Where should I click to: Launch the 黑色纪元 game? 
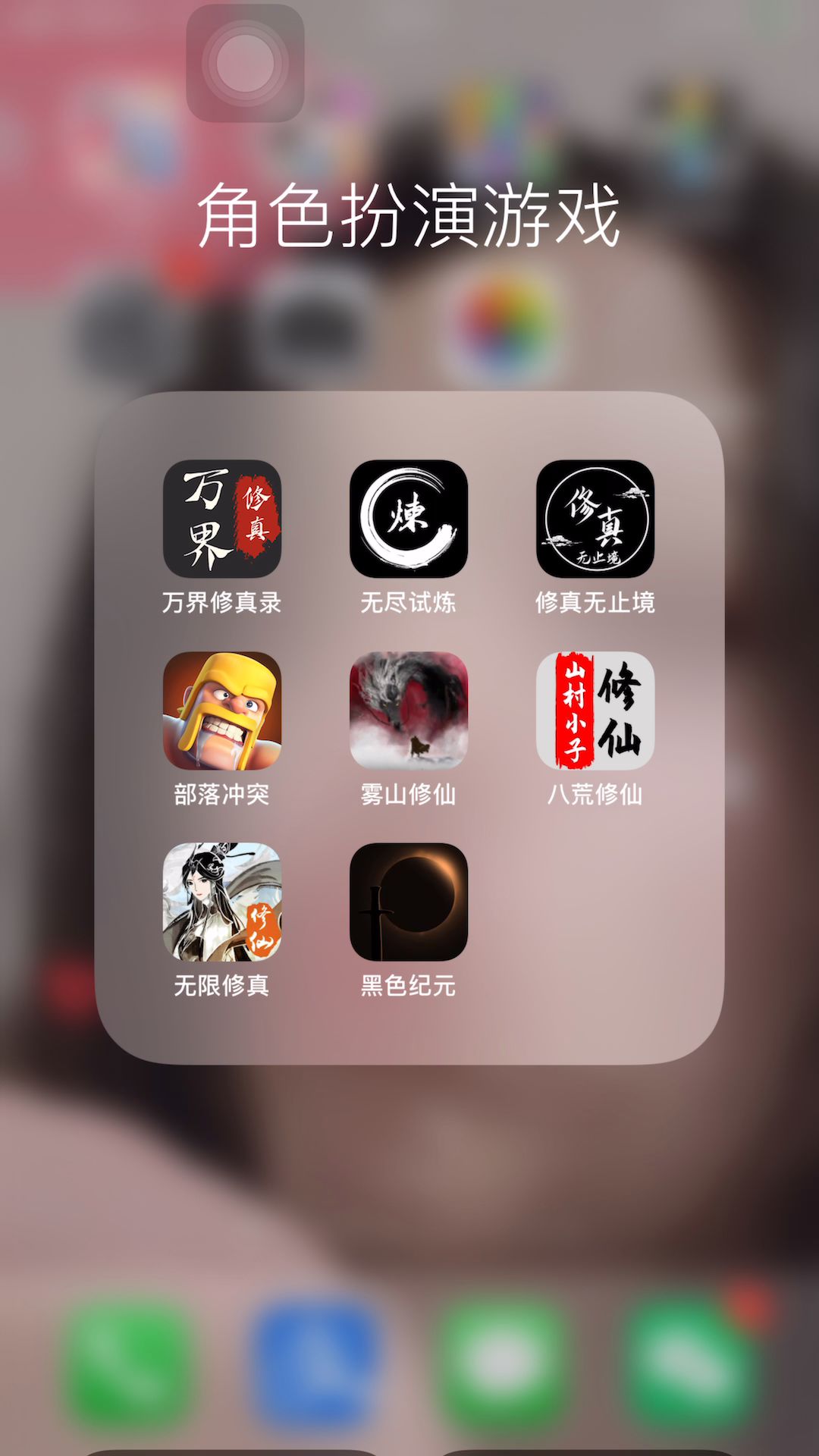[409, 902]
